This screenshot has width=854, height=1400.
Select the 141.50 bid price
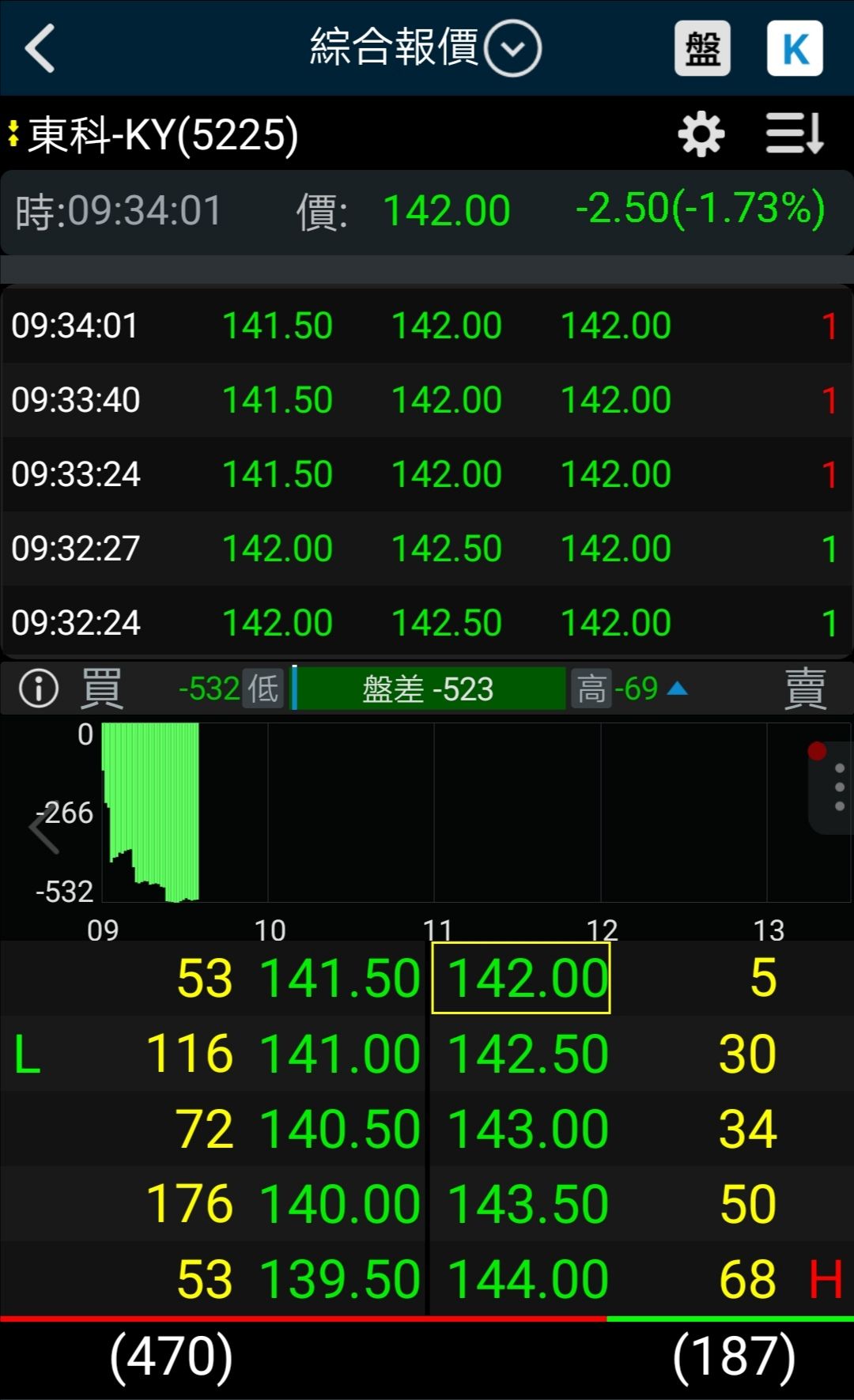pos(340,978)
